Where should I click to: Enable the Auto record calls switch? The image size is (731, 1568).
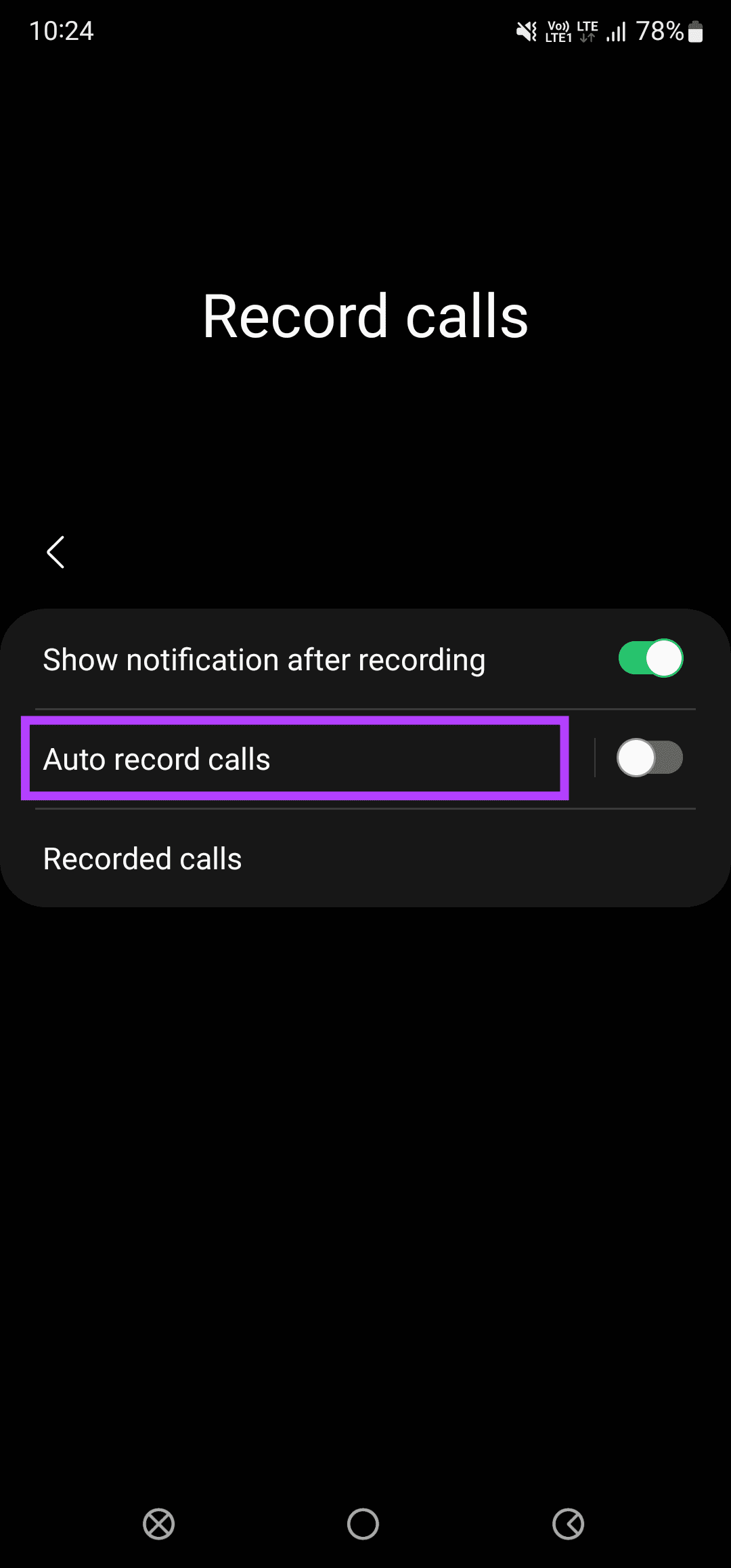(648, 758)
